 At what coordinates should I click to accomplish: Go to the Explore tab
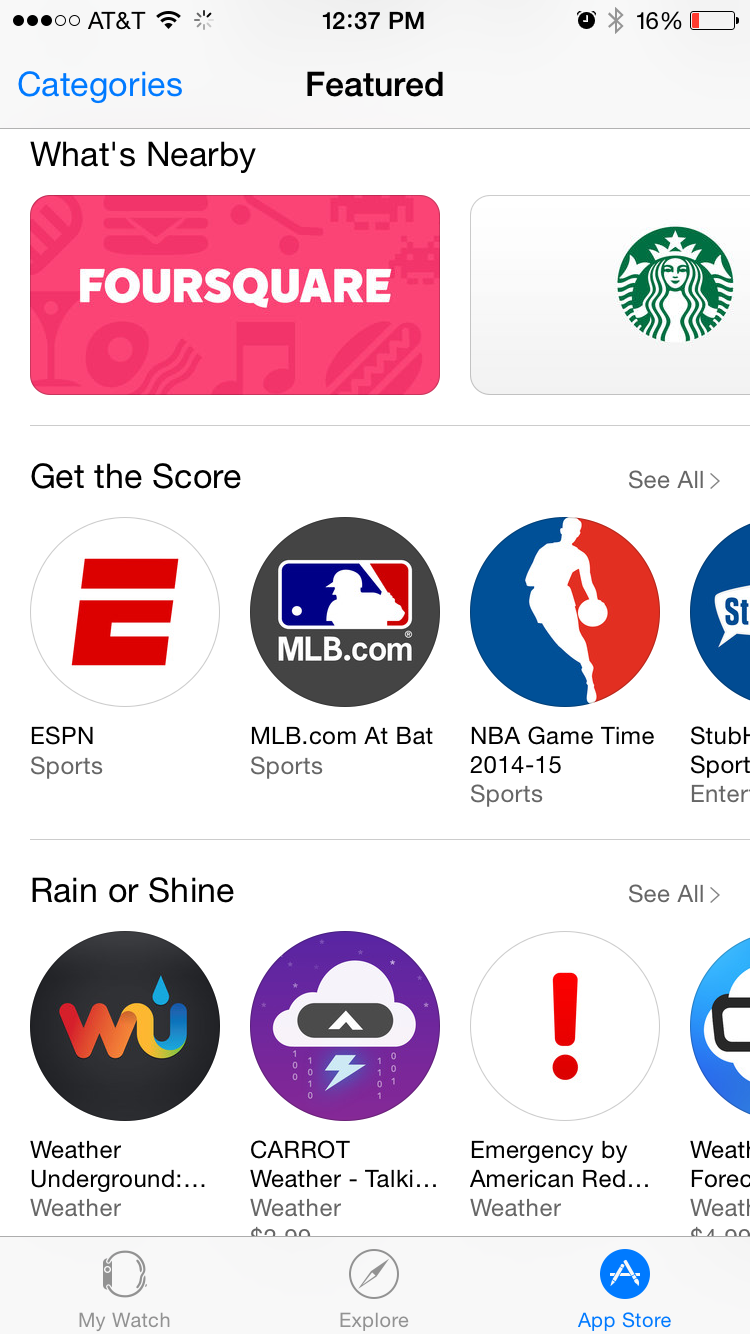coord(374,1288)
